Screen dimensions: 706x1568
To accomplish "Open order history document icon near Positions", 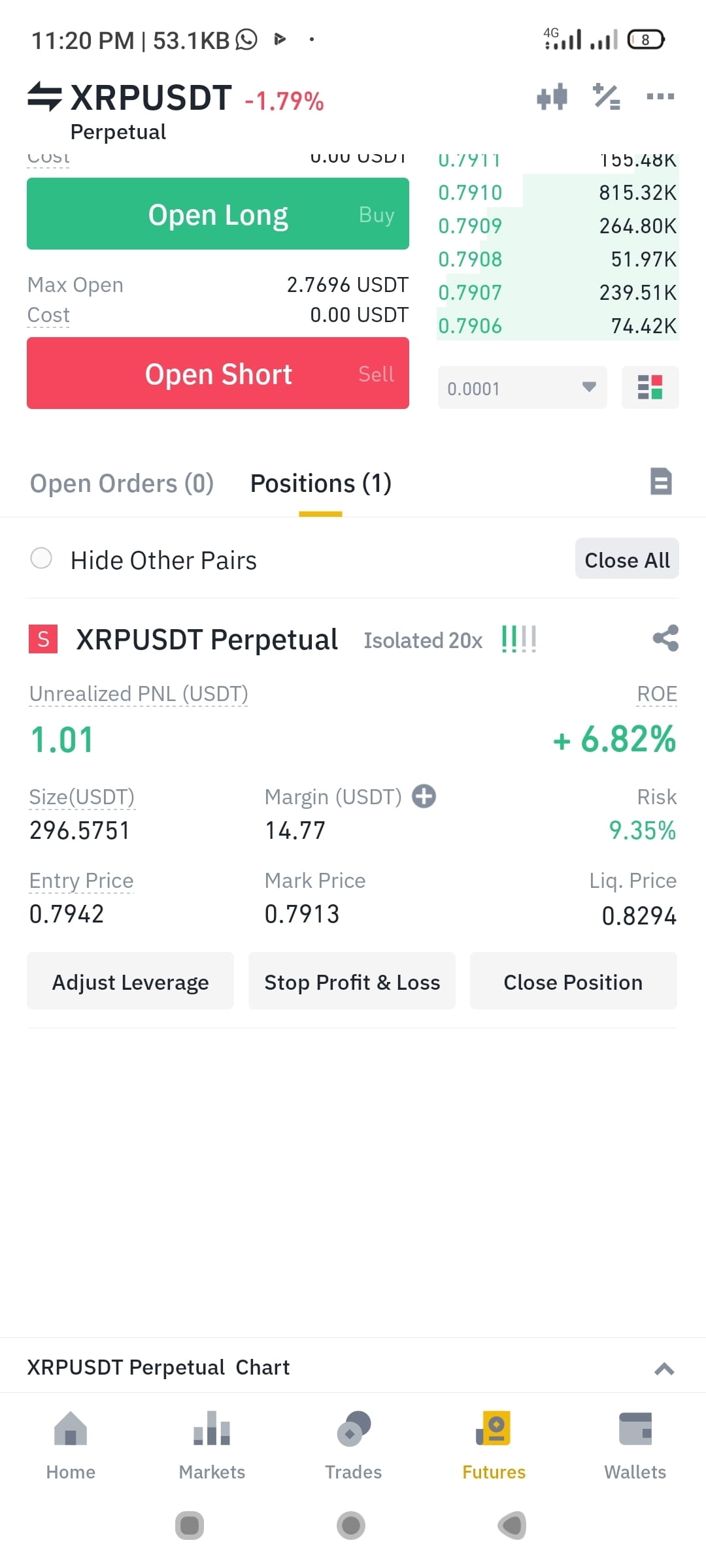I will coord(661,482).
